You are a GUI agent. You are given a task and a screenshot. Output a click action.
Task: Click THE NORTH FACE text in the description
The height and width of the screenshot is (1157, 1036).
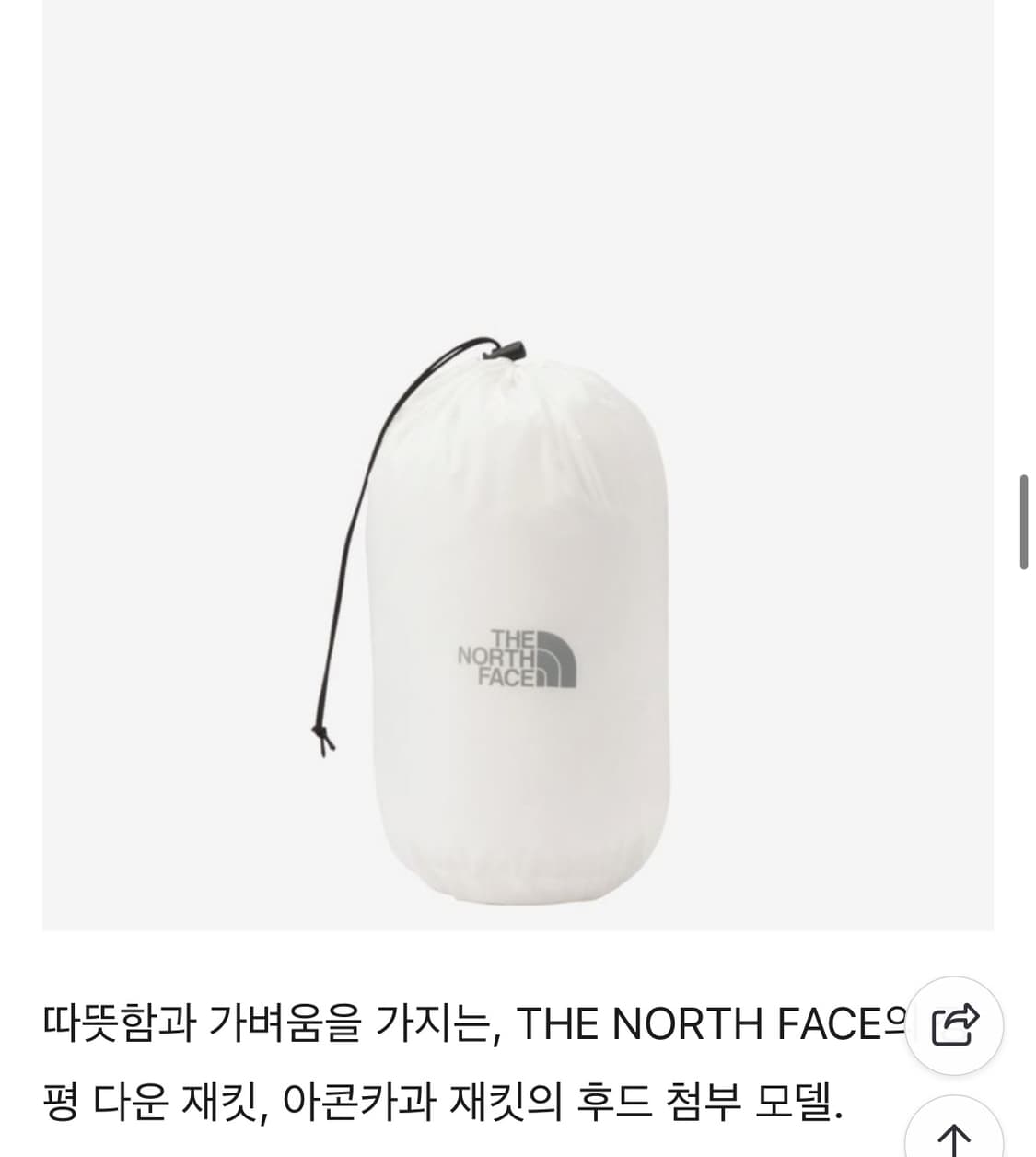(698, 1023)
